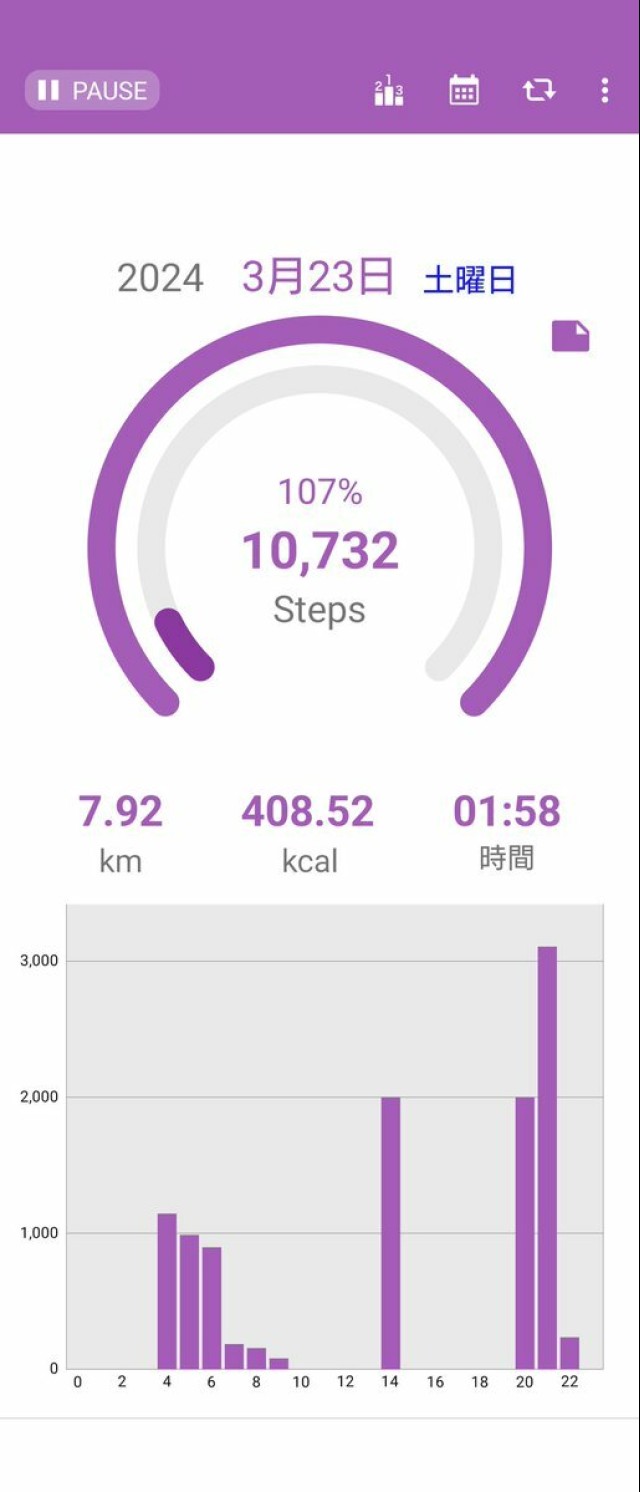
Task: Open the overflow menu
Action: (x=604, y=91)
